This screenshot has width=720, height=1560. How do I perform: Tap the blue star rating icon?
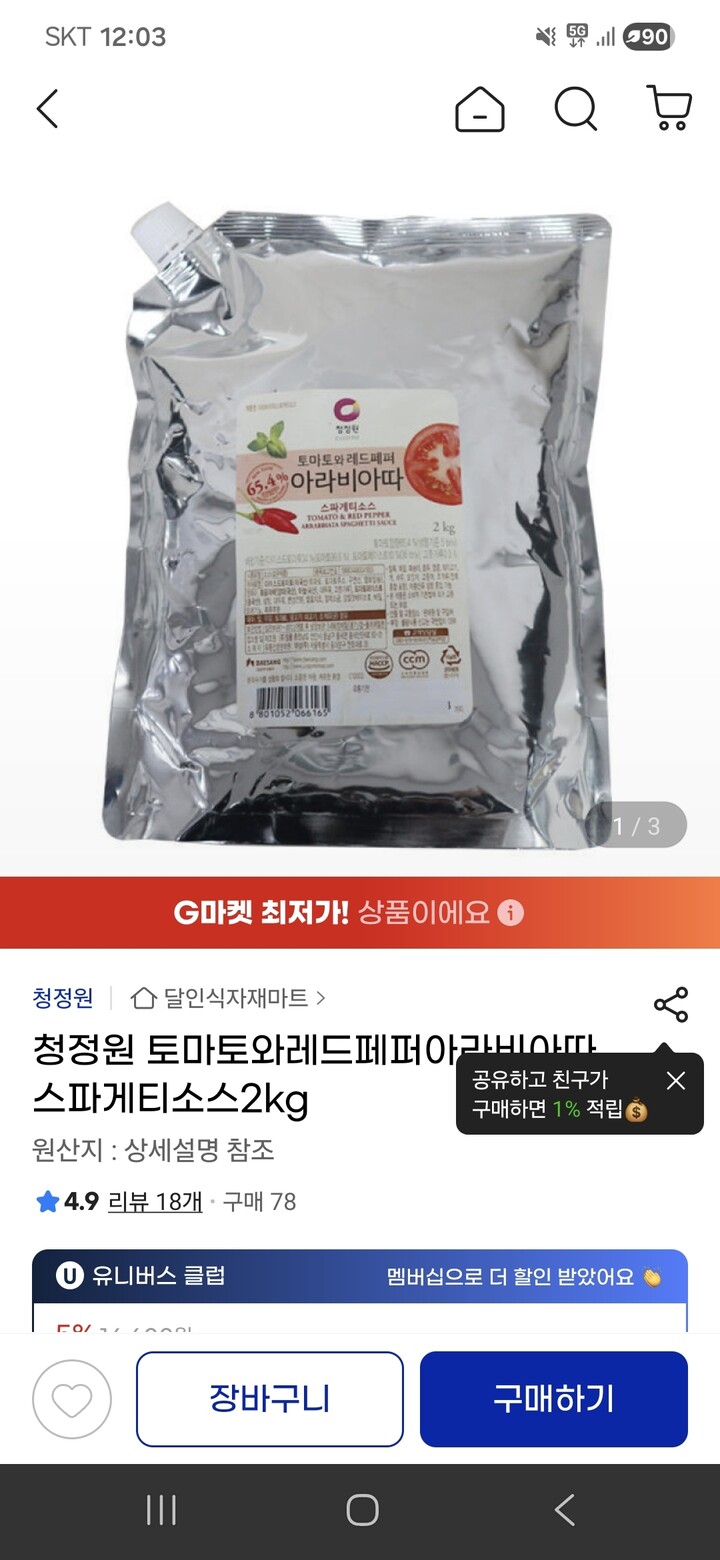point(46,1203)
